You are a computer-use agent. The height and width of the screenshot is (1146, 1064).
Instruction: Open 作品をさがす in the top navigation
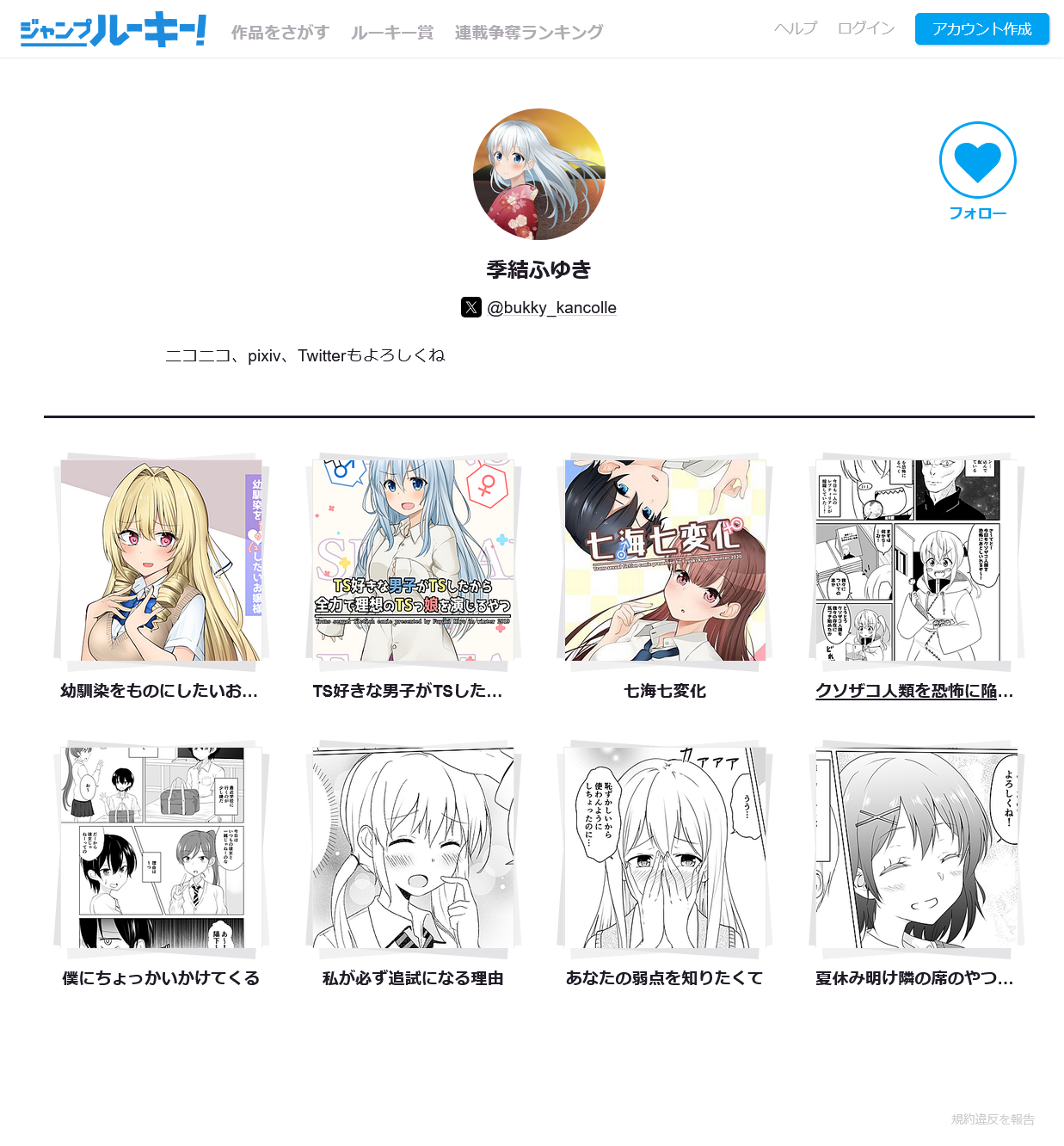(x=280, y=33)
